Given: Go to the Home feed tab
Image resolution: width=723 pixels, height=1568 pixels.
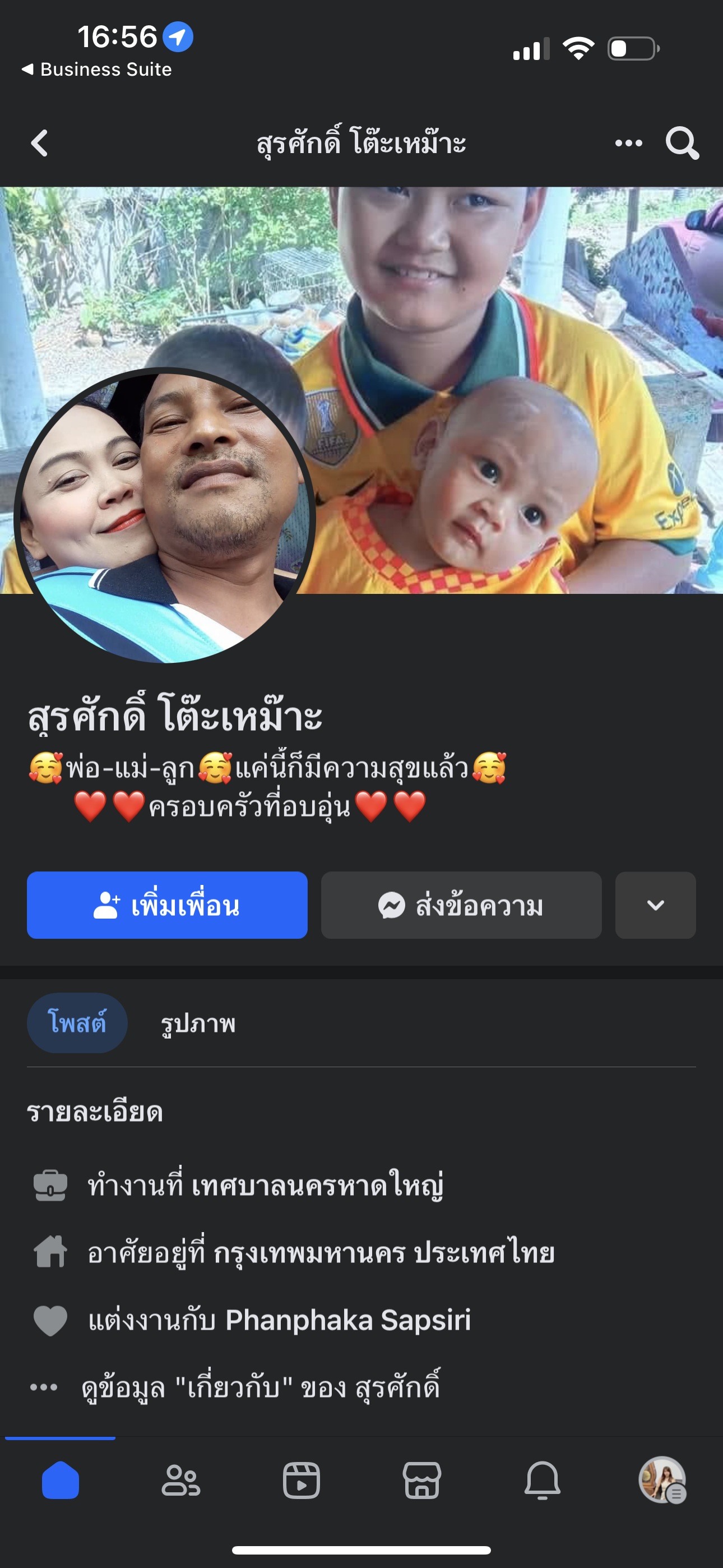Looking at the screenshot, I should [61, 1481].
